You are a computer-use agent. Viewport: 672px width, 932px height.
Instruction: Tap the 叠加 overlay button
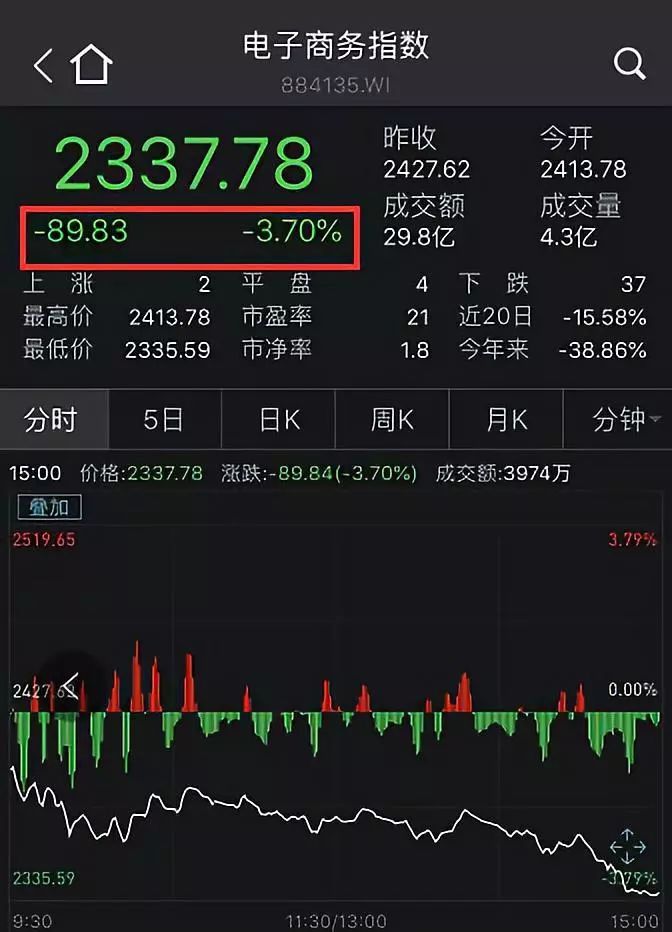(49, 507)
